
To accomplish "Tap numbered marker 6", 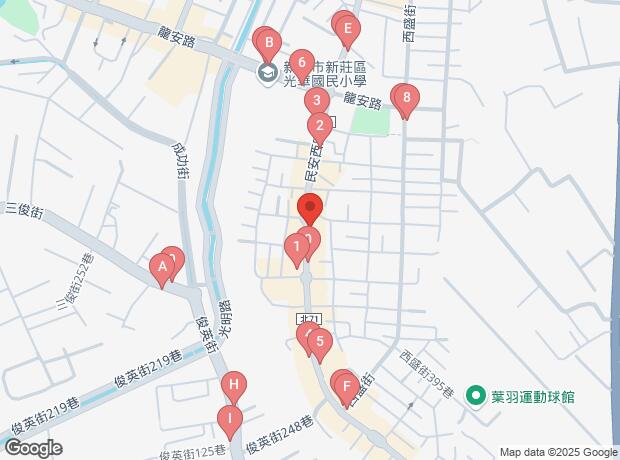I will point(301,64).
